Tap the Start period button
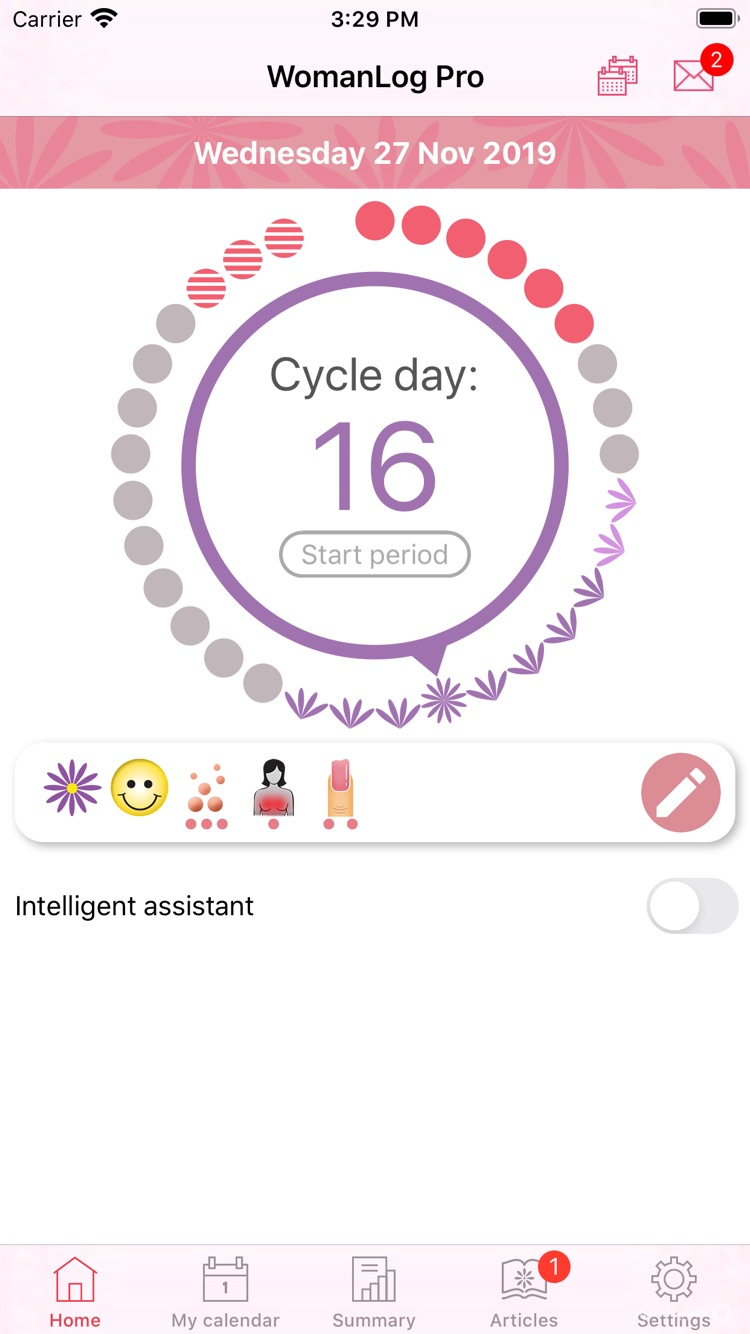Image resolution: width=750 pixels, height=1334 pixels. 374,554
